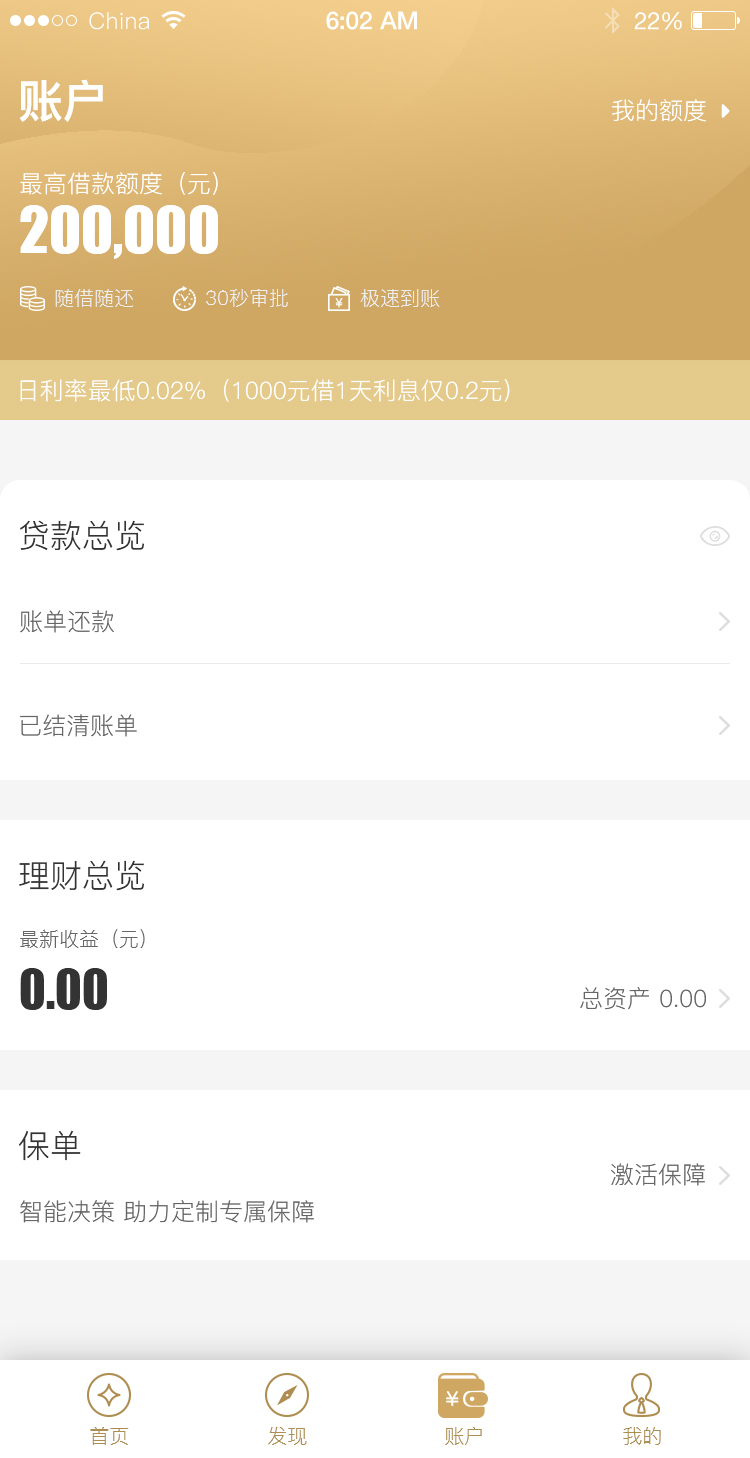Select the 发现 compass icon
This screenshot has height=1458, width=750.
coord(286,1394)
